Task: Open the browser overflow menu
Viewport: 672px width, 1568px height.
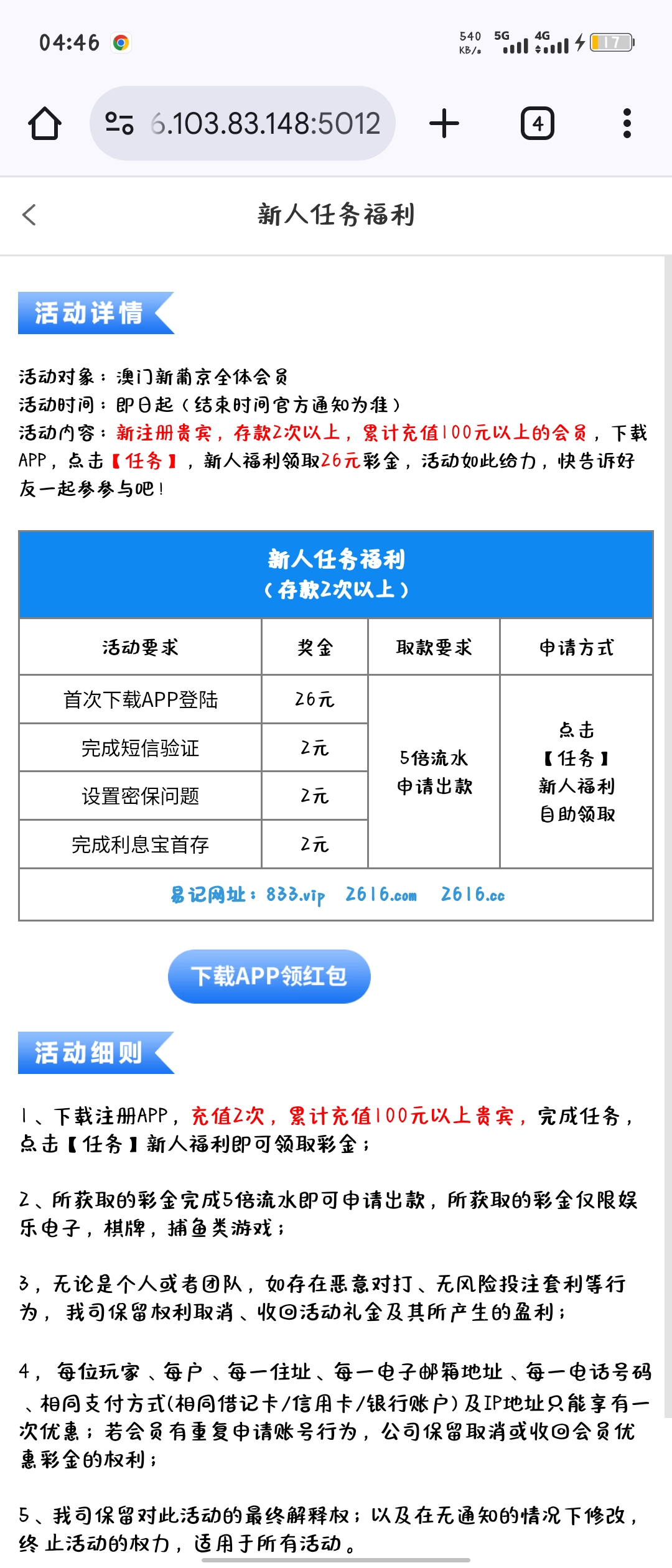Action: click(x=627, y=123)
